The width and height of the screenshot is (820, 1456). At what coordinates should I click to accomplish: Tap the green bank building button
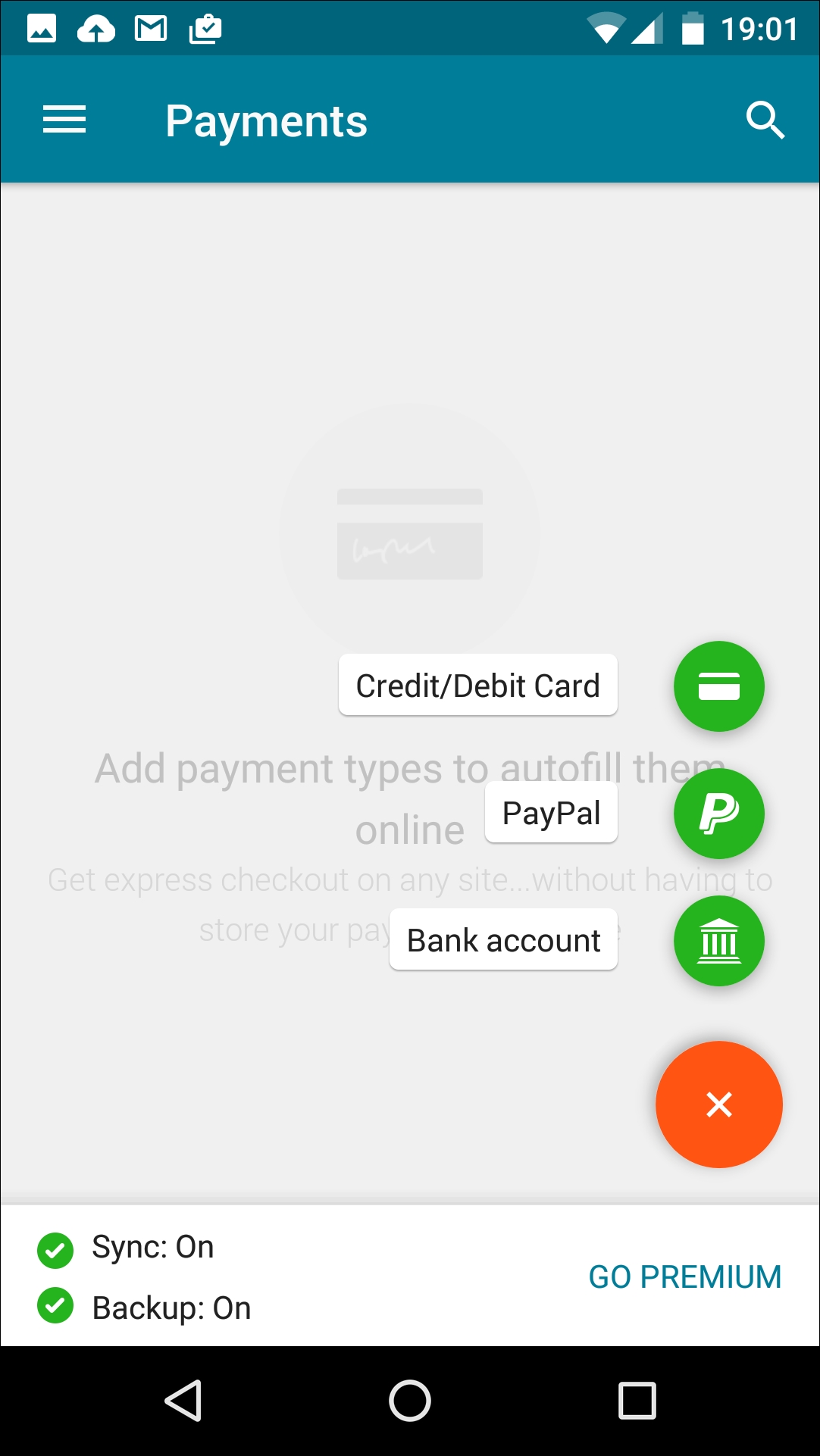(x=719, y=941)
